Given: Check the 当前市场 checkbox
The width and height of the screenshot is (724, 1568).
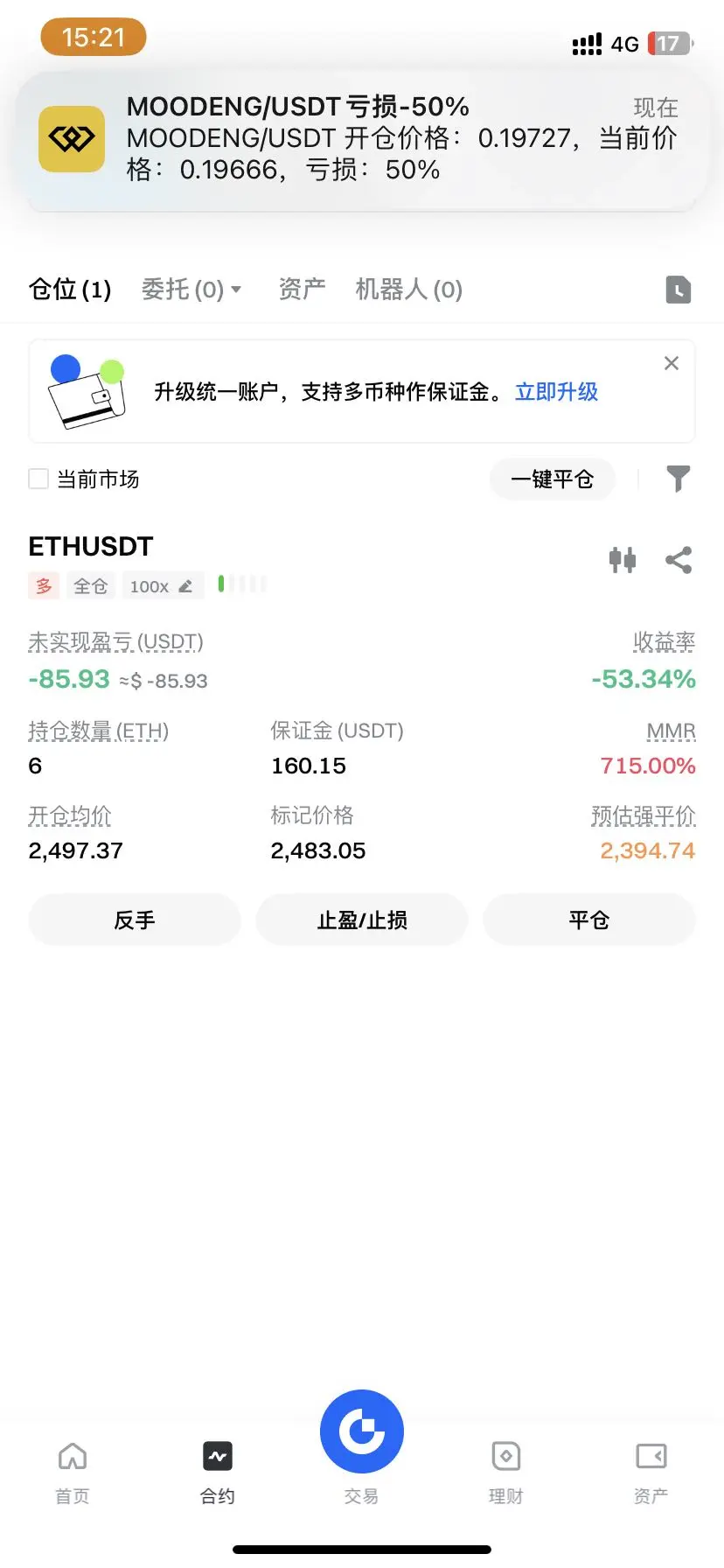Looking at the screenshot, I should pos(38,479).
